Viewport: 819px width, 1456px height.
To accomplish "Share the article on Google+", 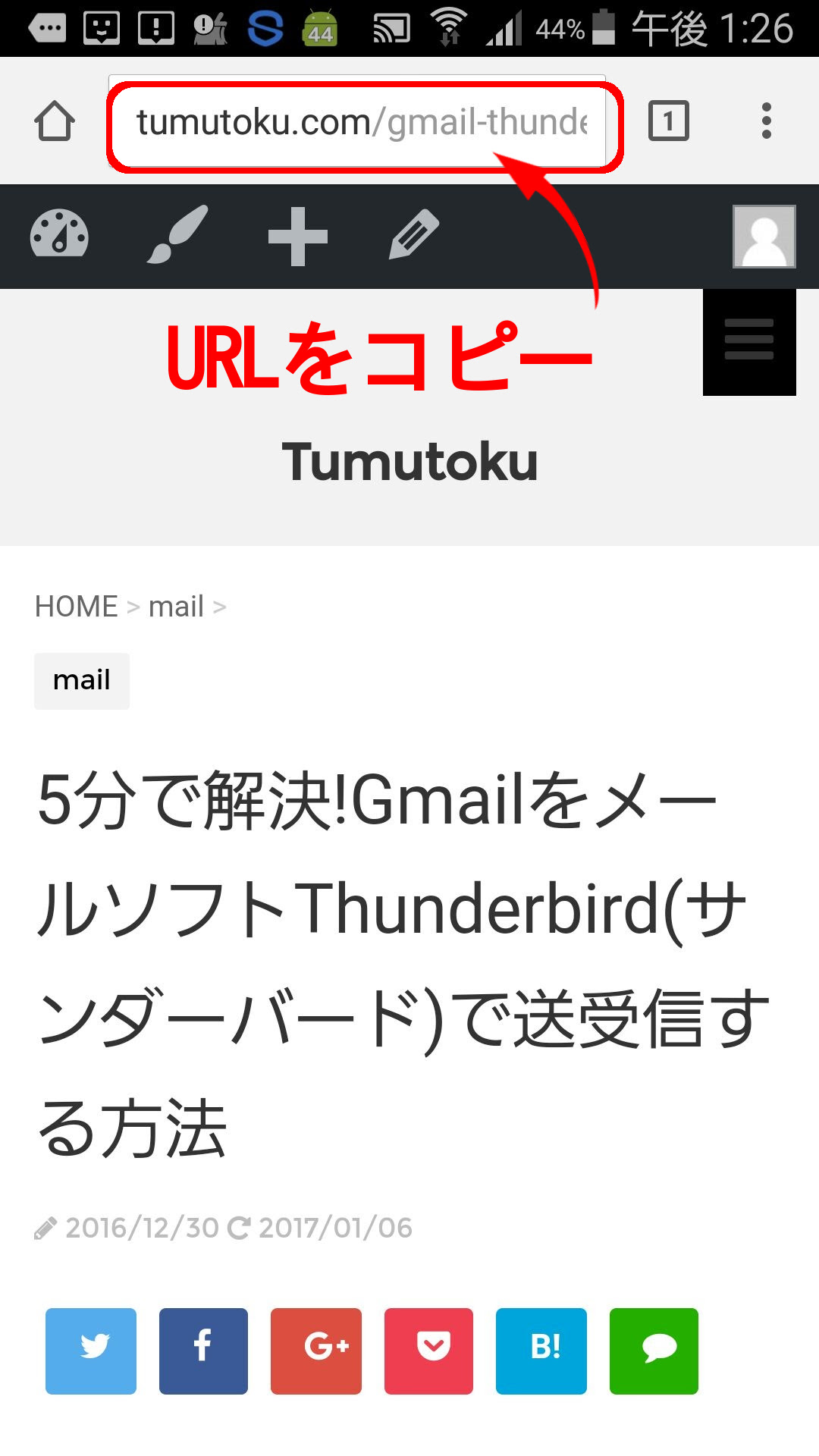I will (x=316, y=1351).
